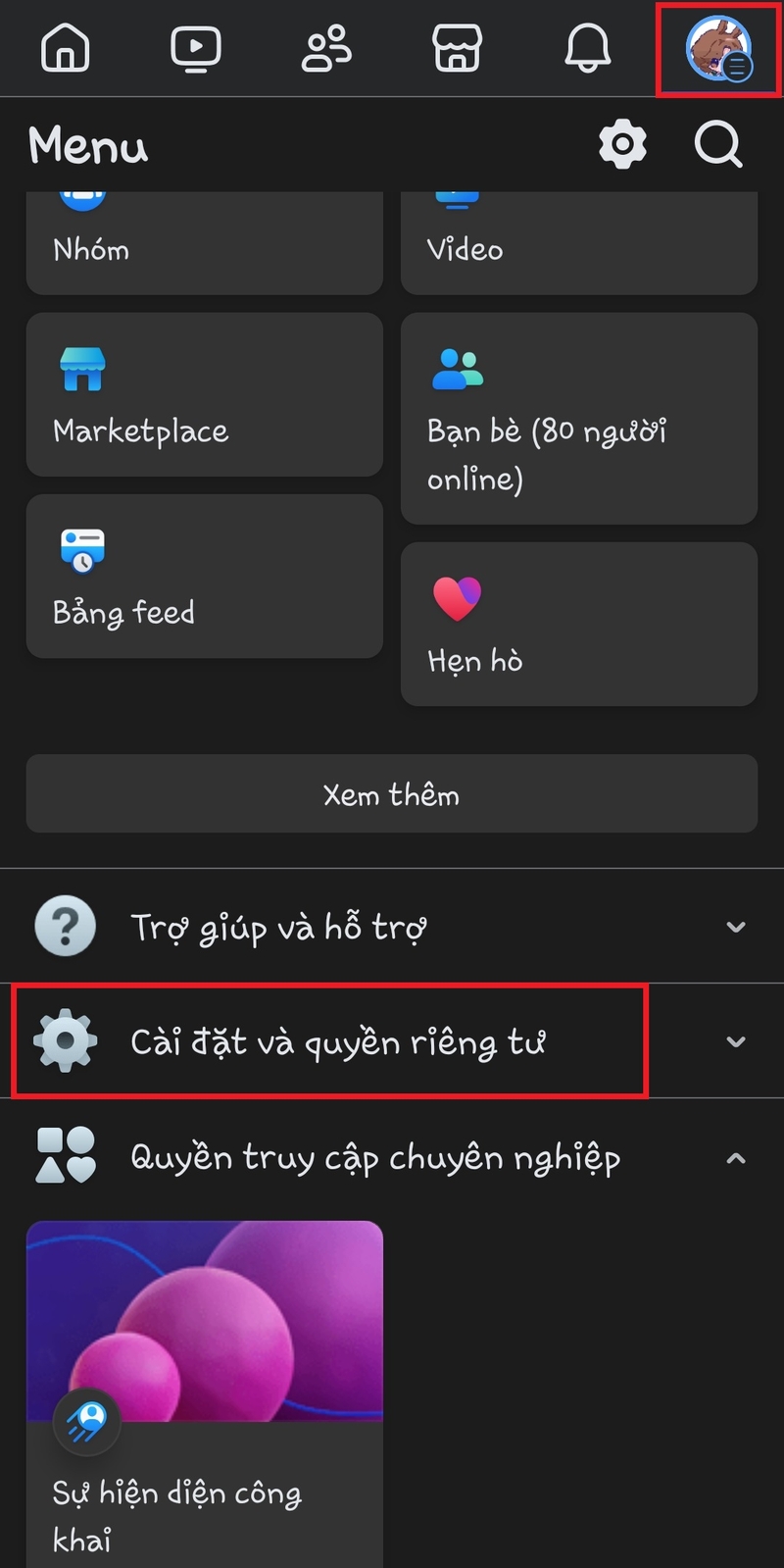
Task: Select the Video (Watch) icon in the top bar
Action: coord(195,48)
